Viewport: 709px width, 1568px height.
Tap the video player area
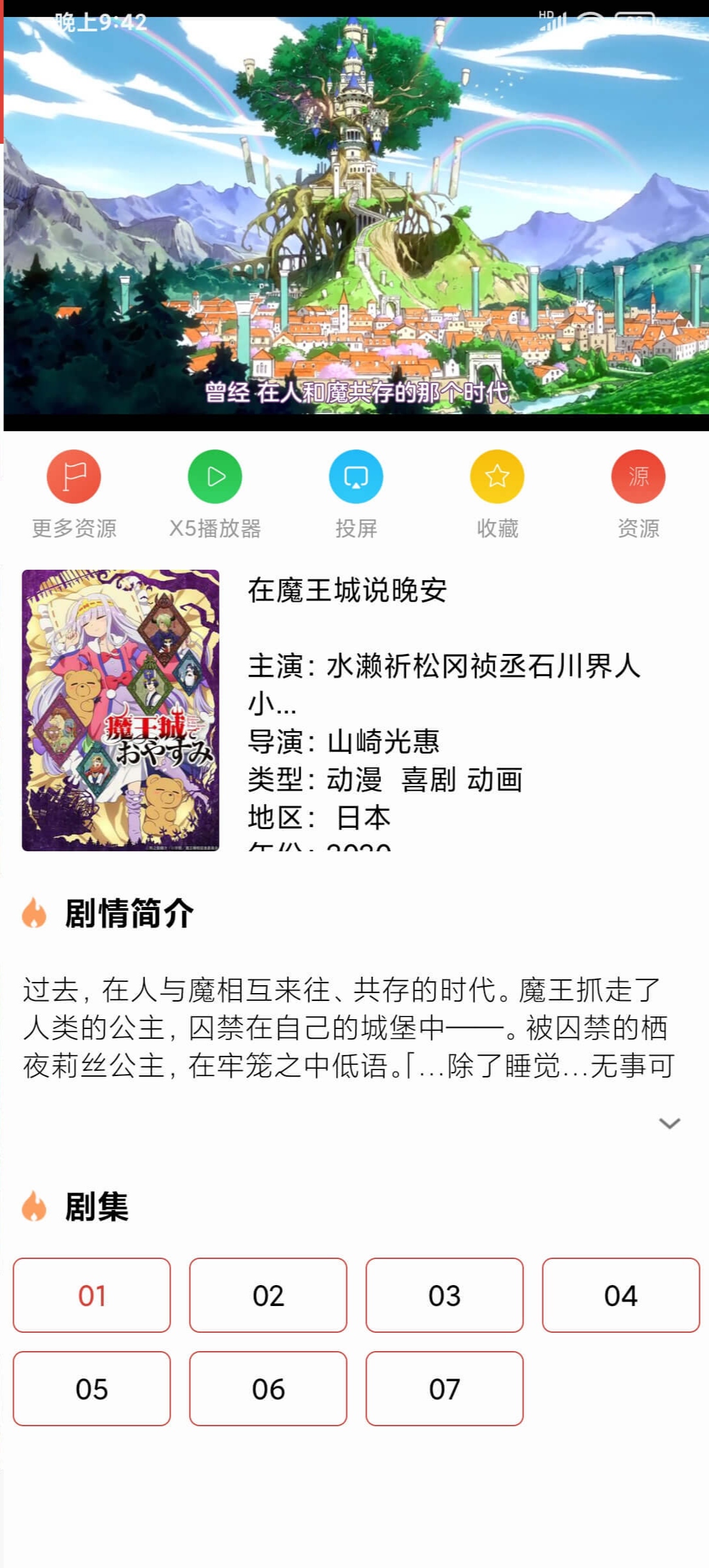pyautogui.click(x=356, y=223)
